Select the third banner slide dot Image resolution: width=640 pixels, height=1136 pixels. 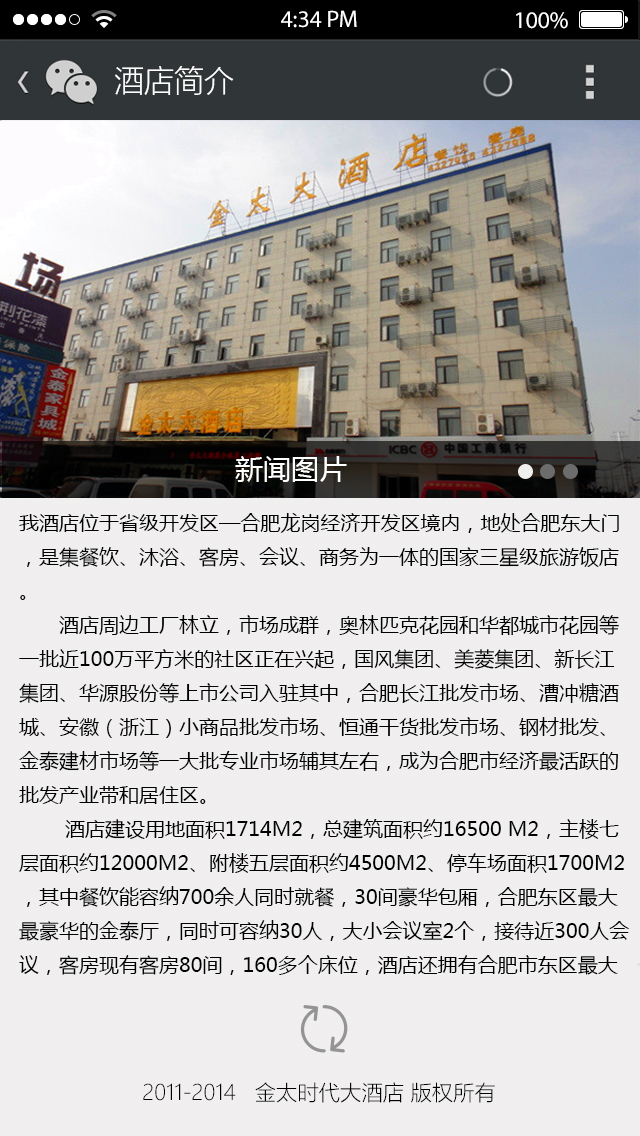pos(570,471)
